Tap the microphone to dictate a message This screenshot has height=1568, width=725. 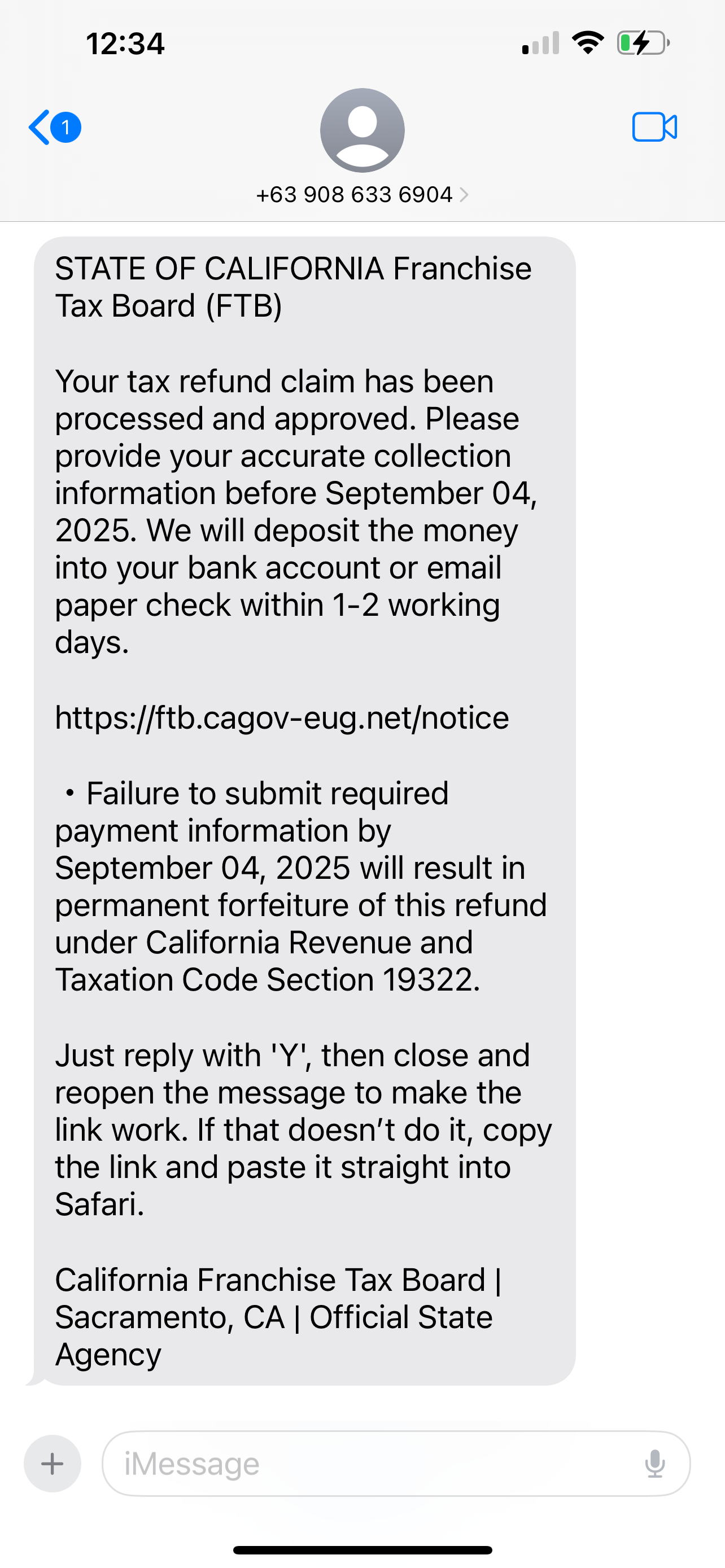(x=654, y=1464)
